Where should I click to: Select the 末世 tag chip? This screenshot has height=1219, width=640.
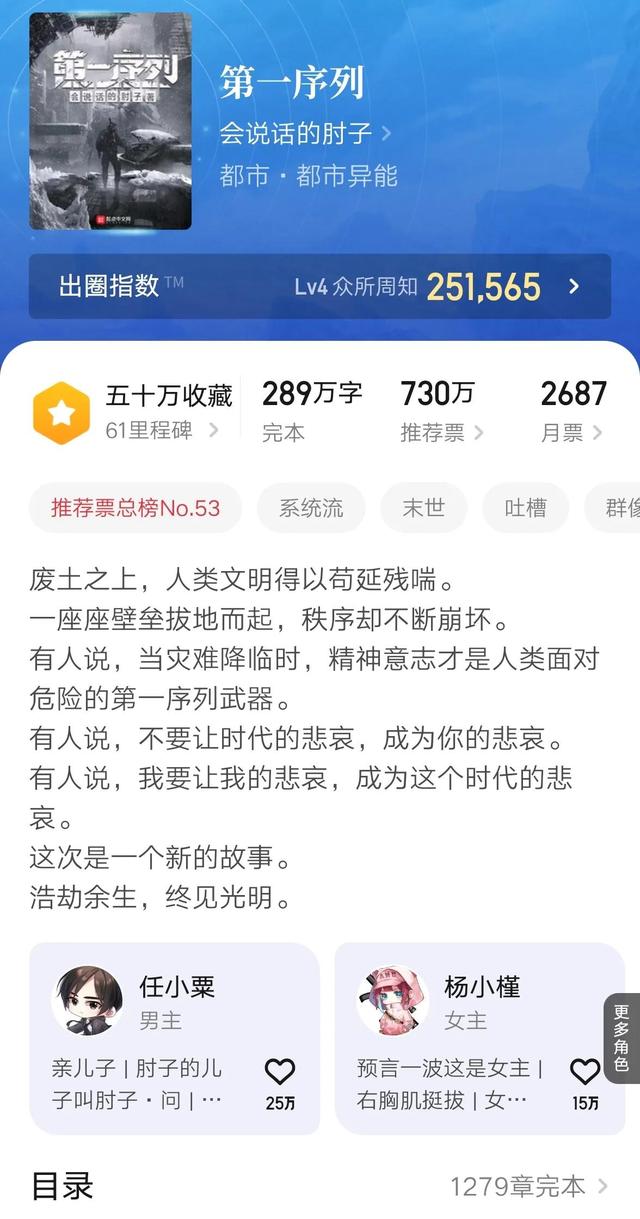[x=423, y=507]
